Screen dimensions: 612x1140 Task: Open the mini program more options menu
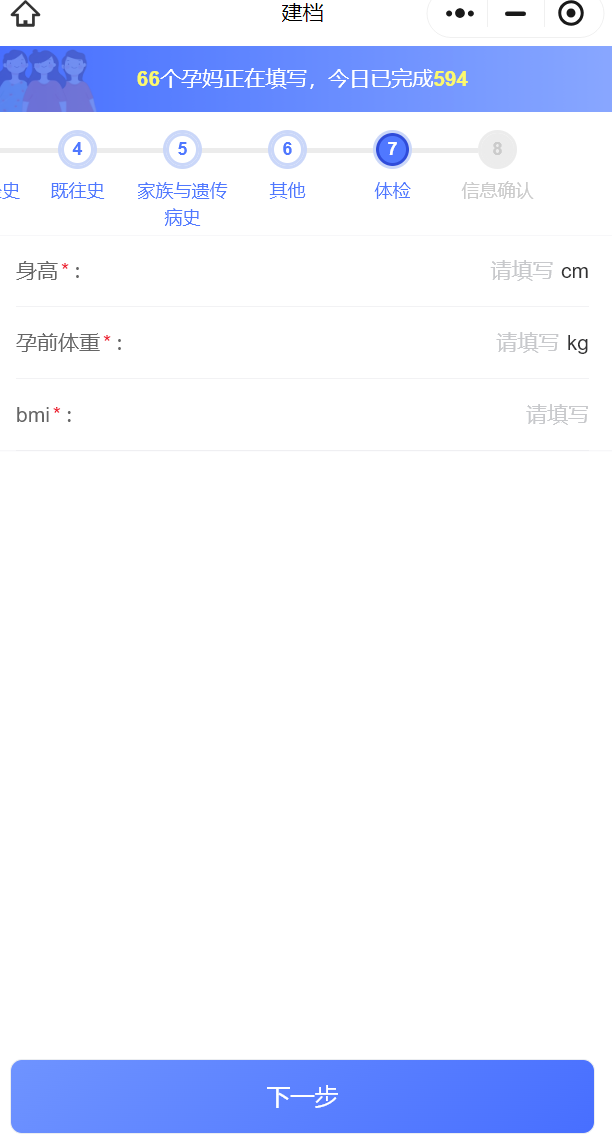[x=460, y=13]
